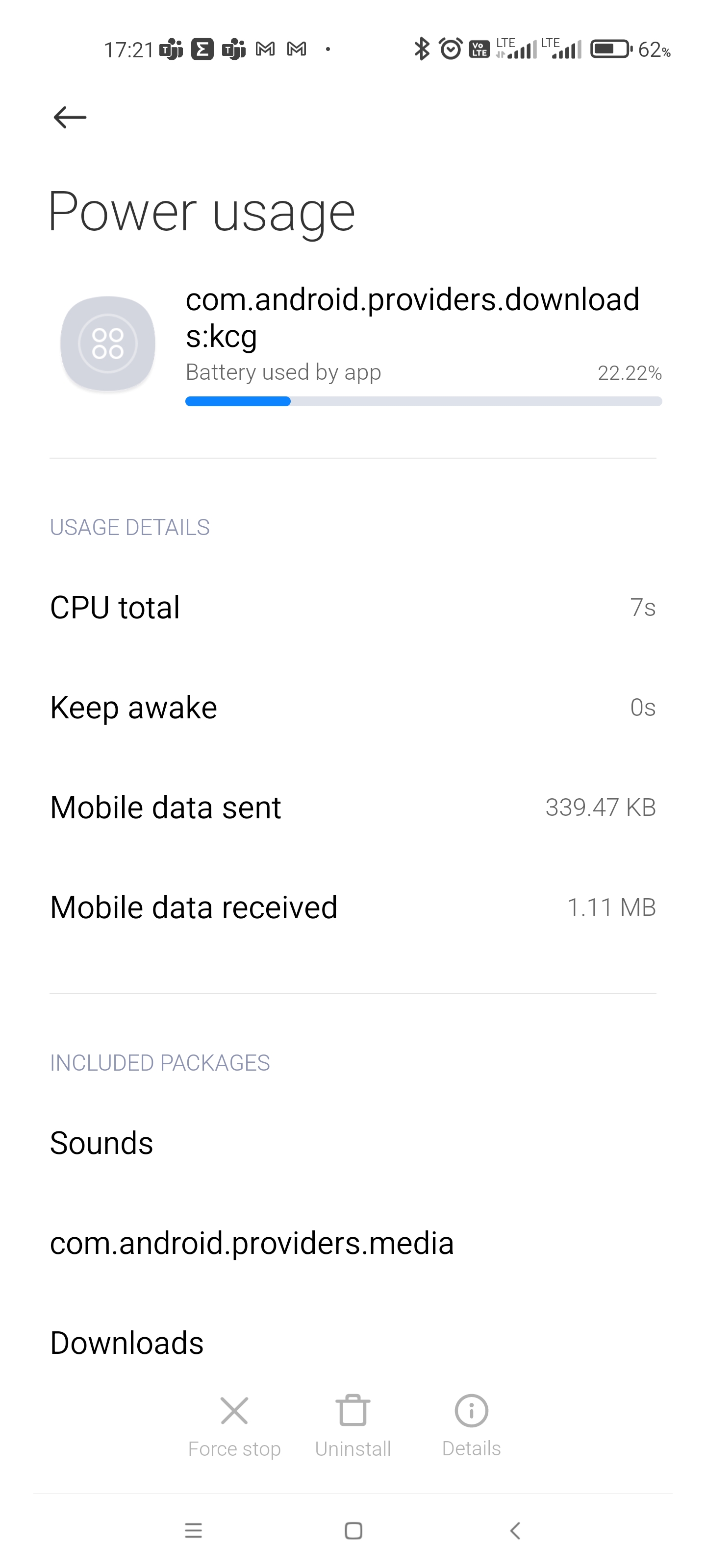Image resolution: width=706 pixels, height=1568 pixels.
Task: Open recent apps from navigation bar
Action: click(194, 1530)
